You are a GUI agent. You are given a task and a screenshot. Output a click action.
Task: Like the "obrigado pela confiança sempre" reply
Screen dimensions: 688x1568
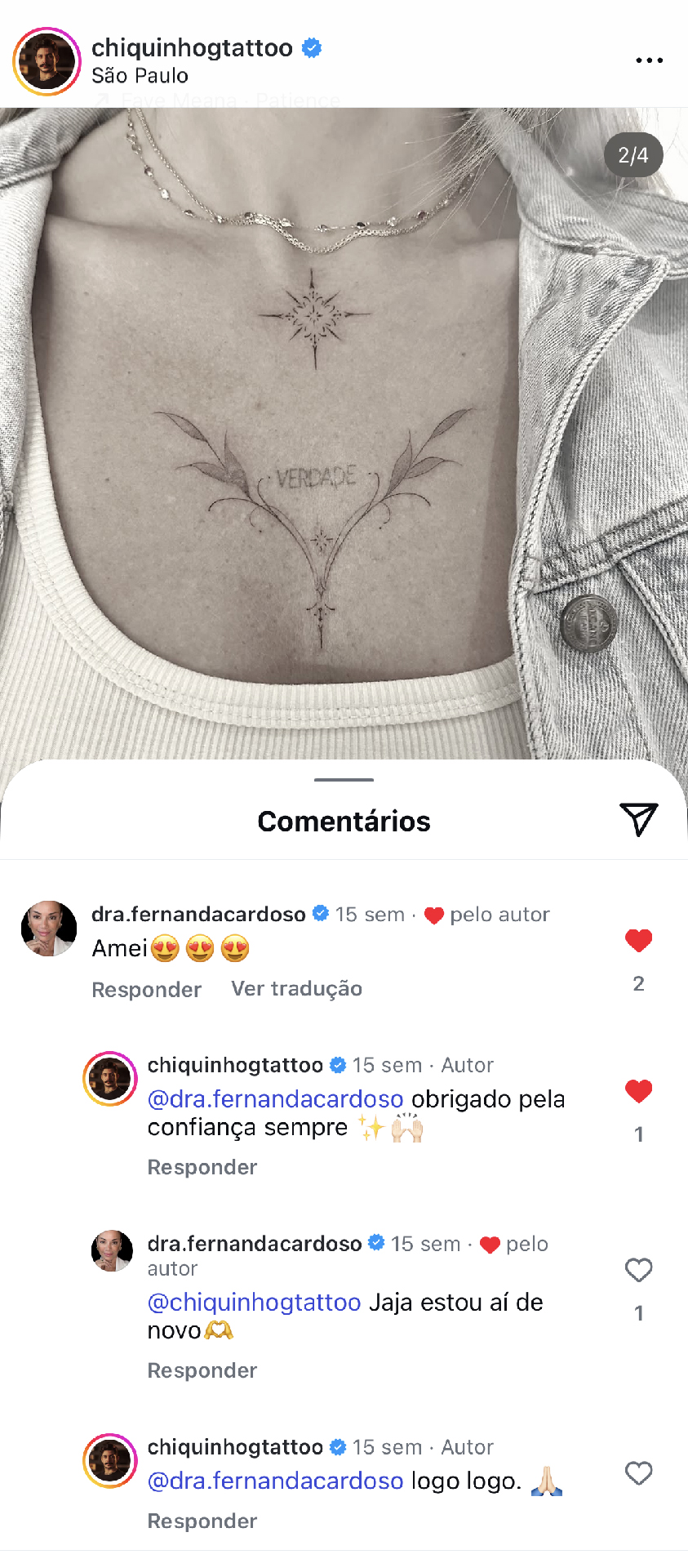(638, 1091)
